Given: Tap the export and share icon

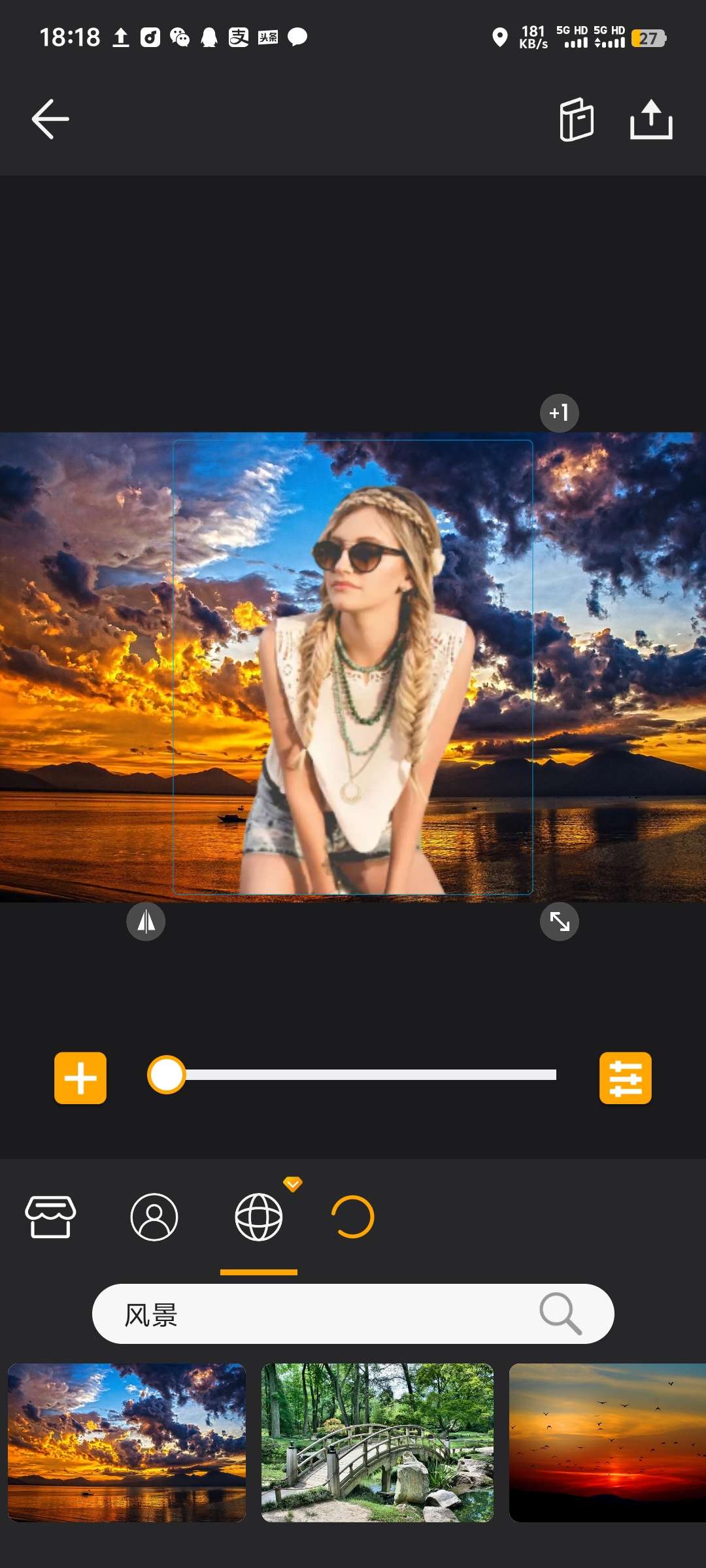Looking at the screenshot, I should 651,120.
